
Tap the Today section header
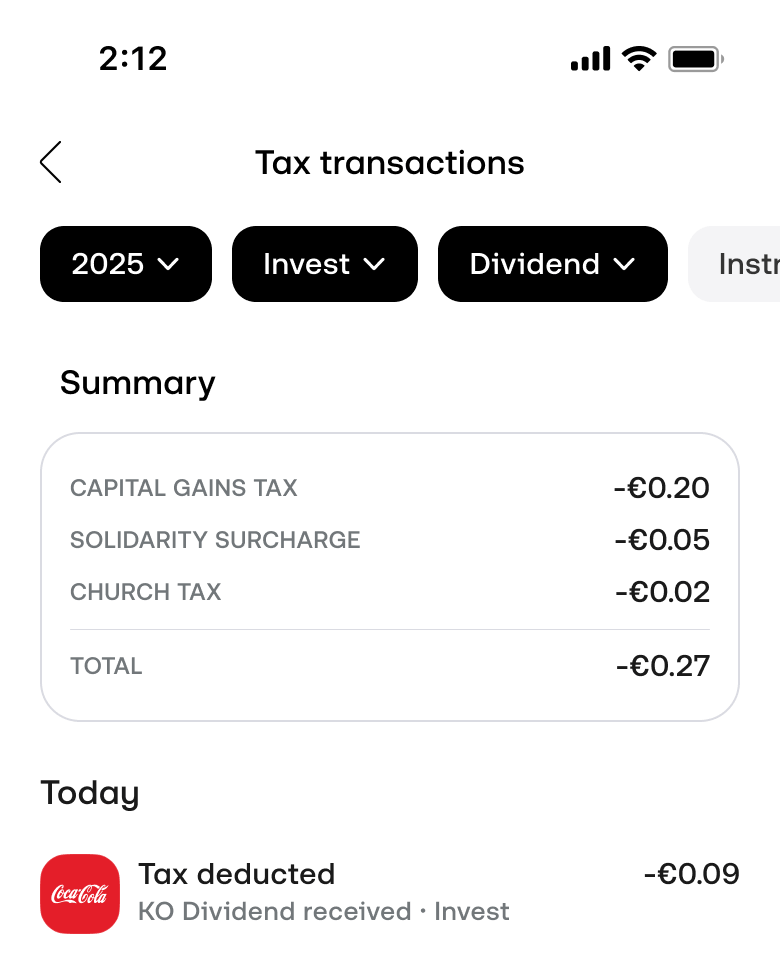tap(90, 794)
